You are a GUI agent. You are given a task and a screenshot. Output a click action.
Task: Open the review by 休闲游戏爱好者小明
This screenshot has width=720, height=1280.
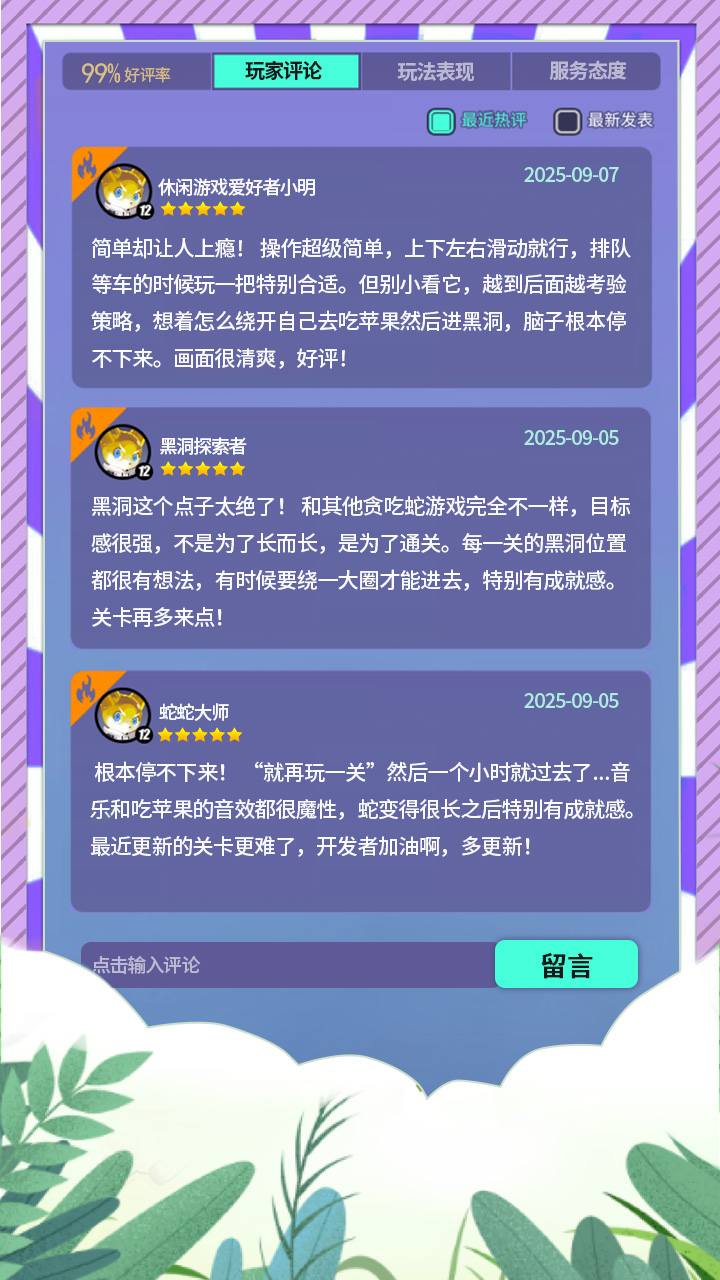pos(361,268)
